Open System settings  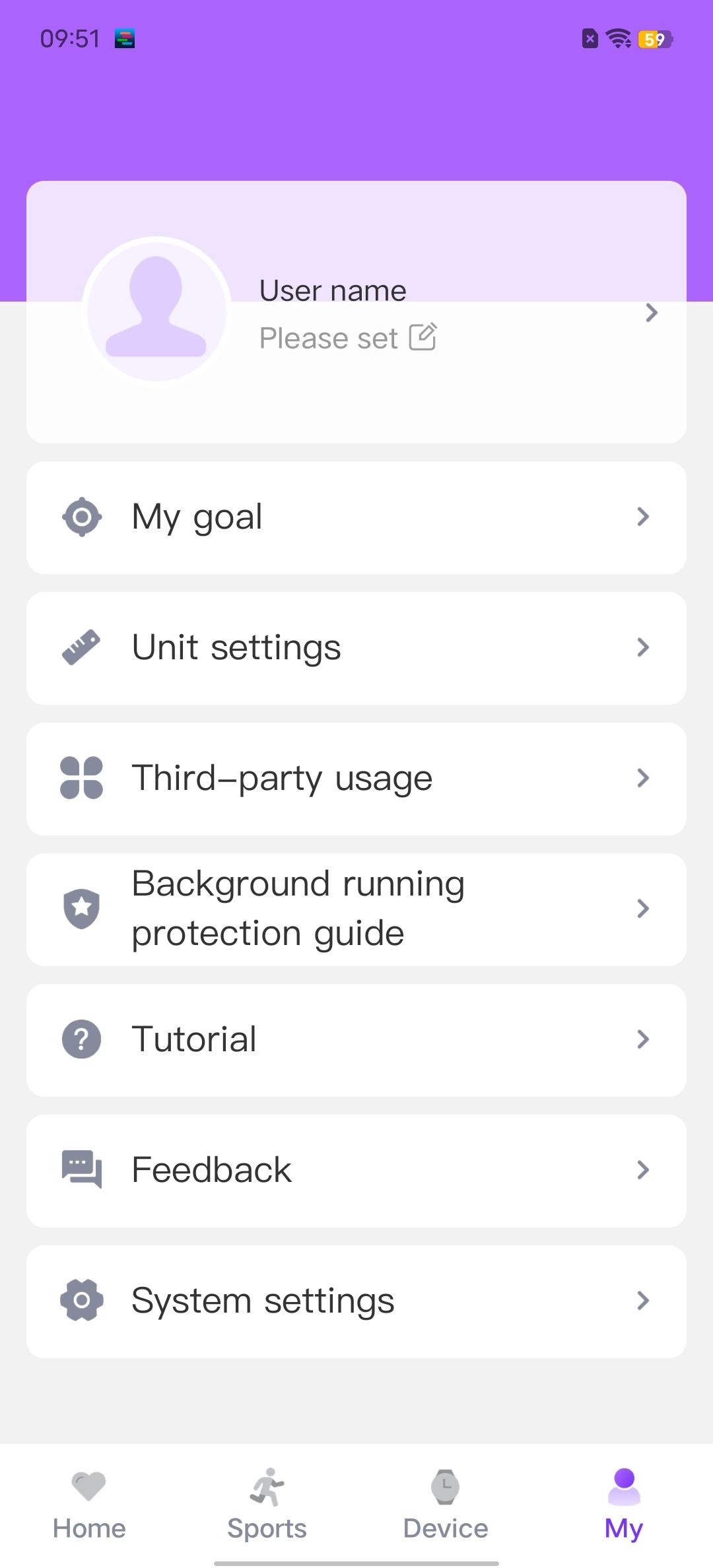tap(356, 1301)
